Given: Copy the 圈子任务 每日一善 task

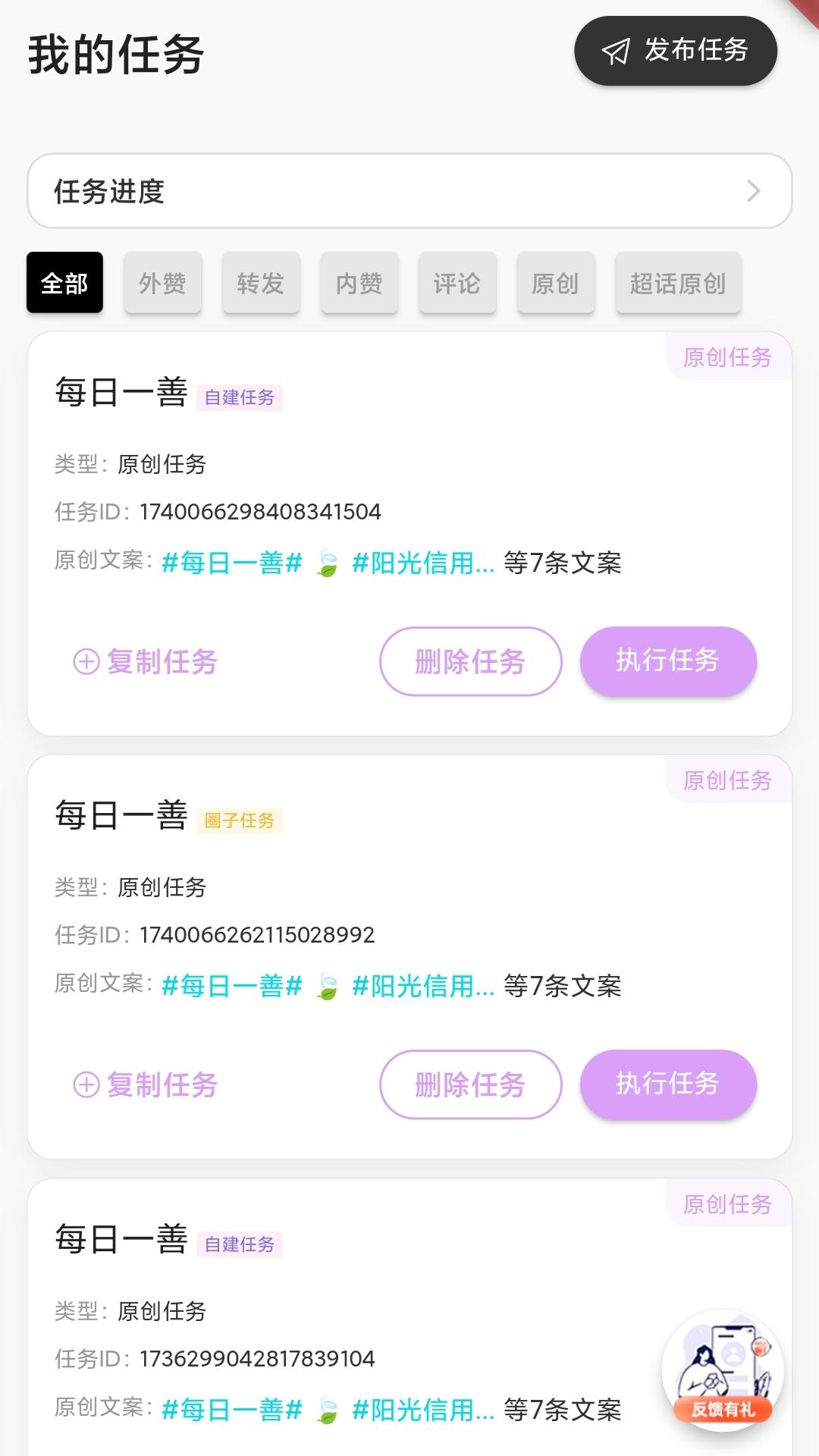Looking at the screenshot, I should (x=146, y=1084).
